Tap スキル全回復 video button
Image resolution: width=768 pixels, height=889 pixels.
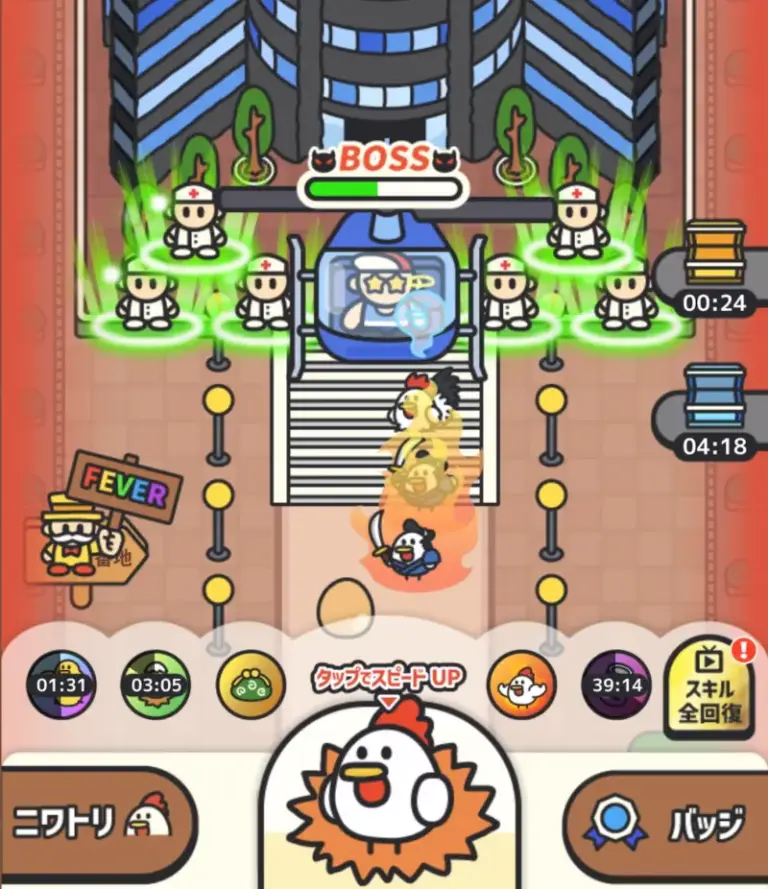point(710,687)
